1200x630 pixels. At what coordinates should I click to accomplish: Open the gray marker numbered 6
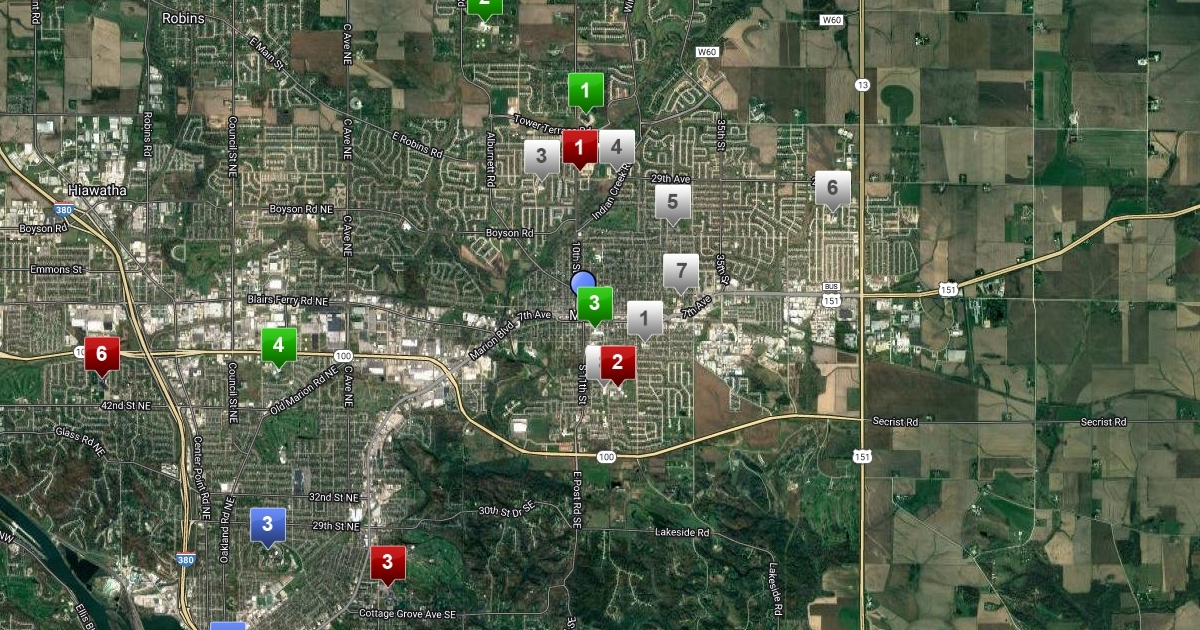[832, 187]
